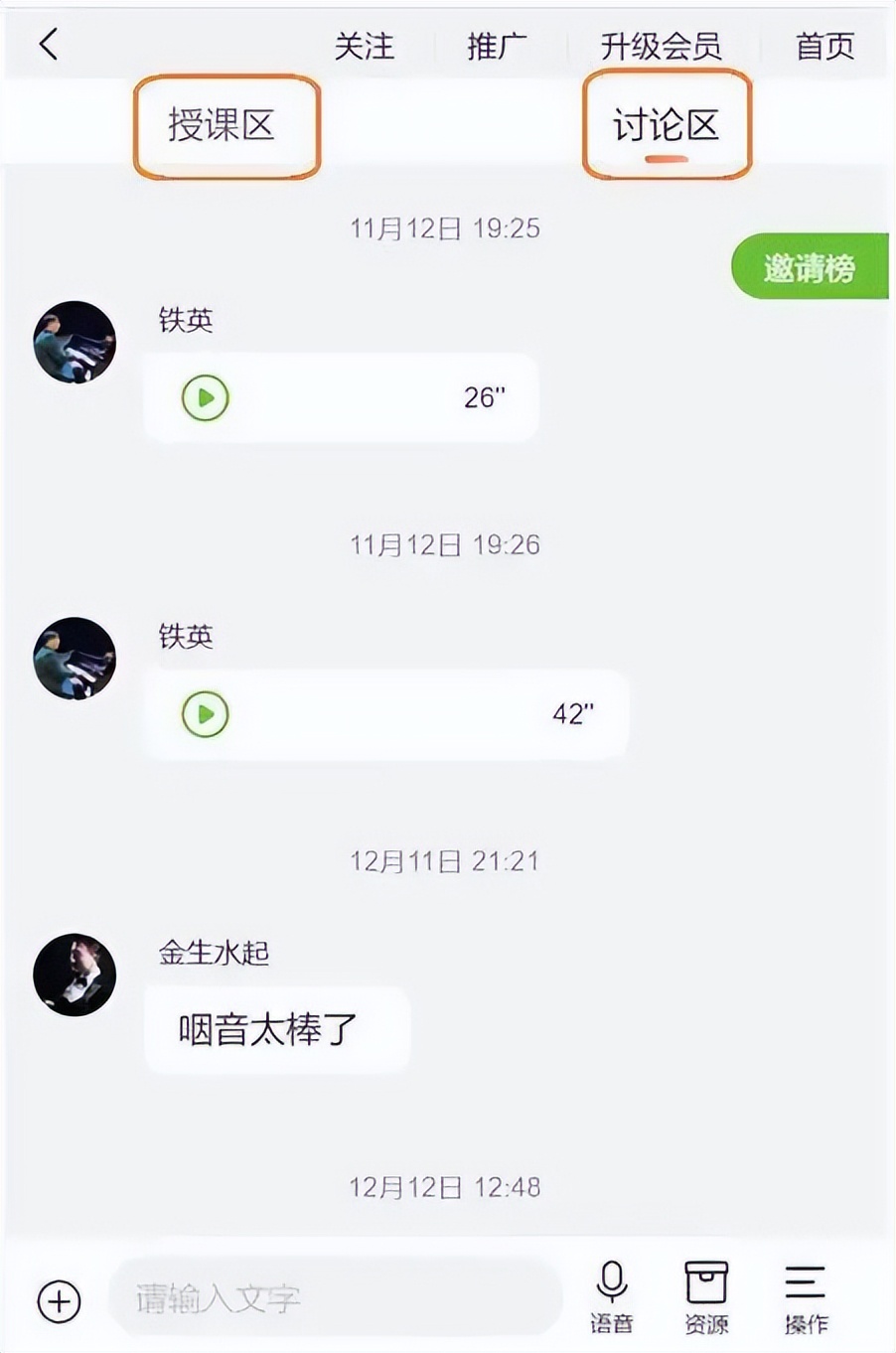Open the 邀请榜 invite leaderboard
Image resolution: width=896 pixels, height=1353 pixels.
(x=811, y=266)
